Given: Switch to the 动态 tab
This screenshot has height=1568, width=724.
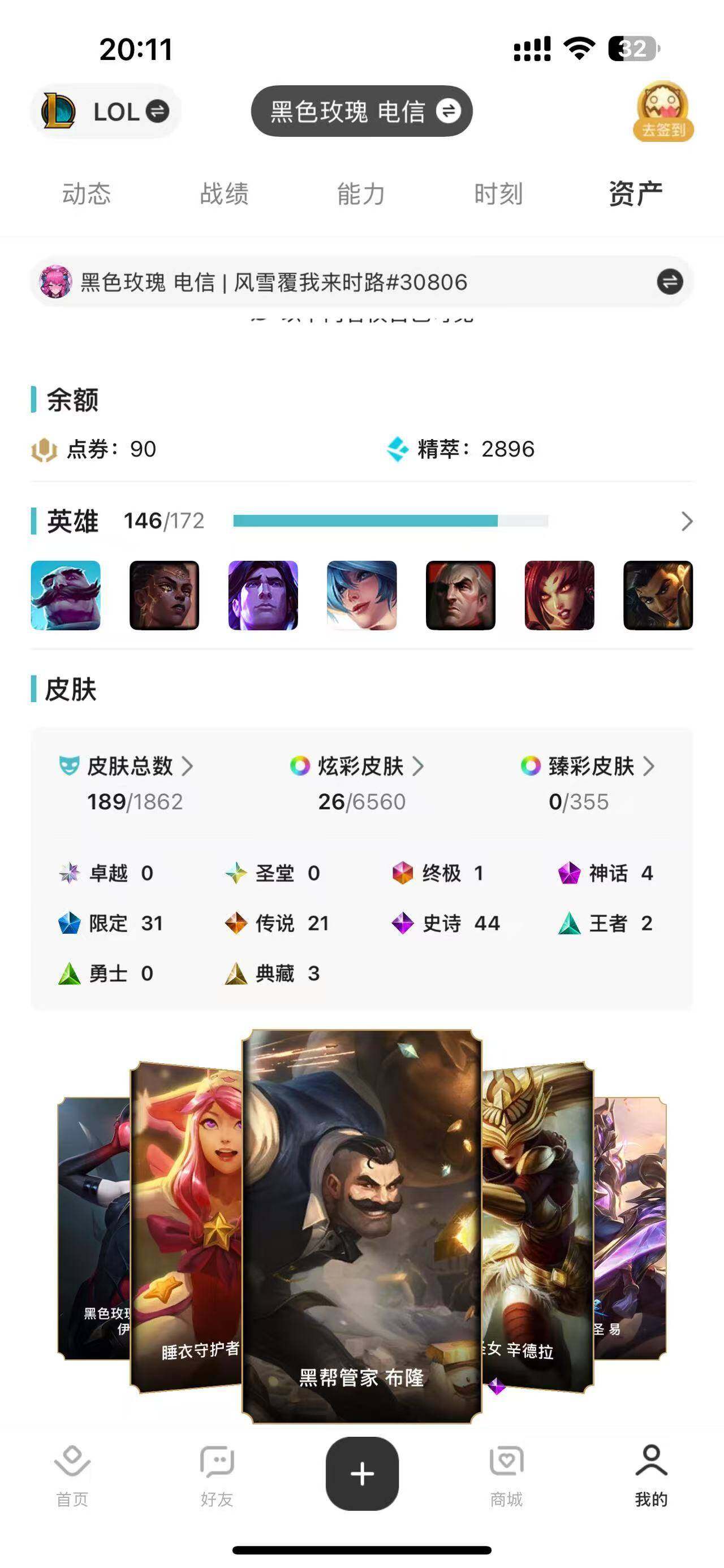Looking at the screenshot, I should [x=87, y=194].
